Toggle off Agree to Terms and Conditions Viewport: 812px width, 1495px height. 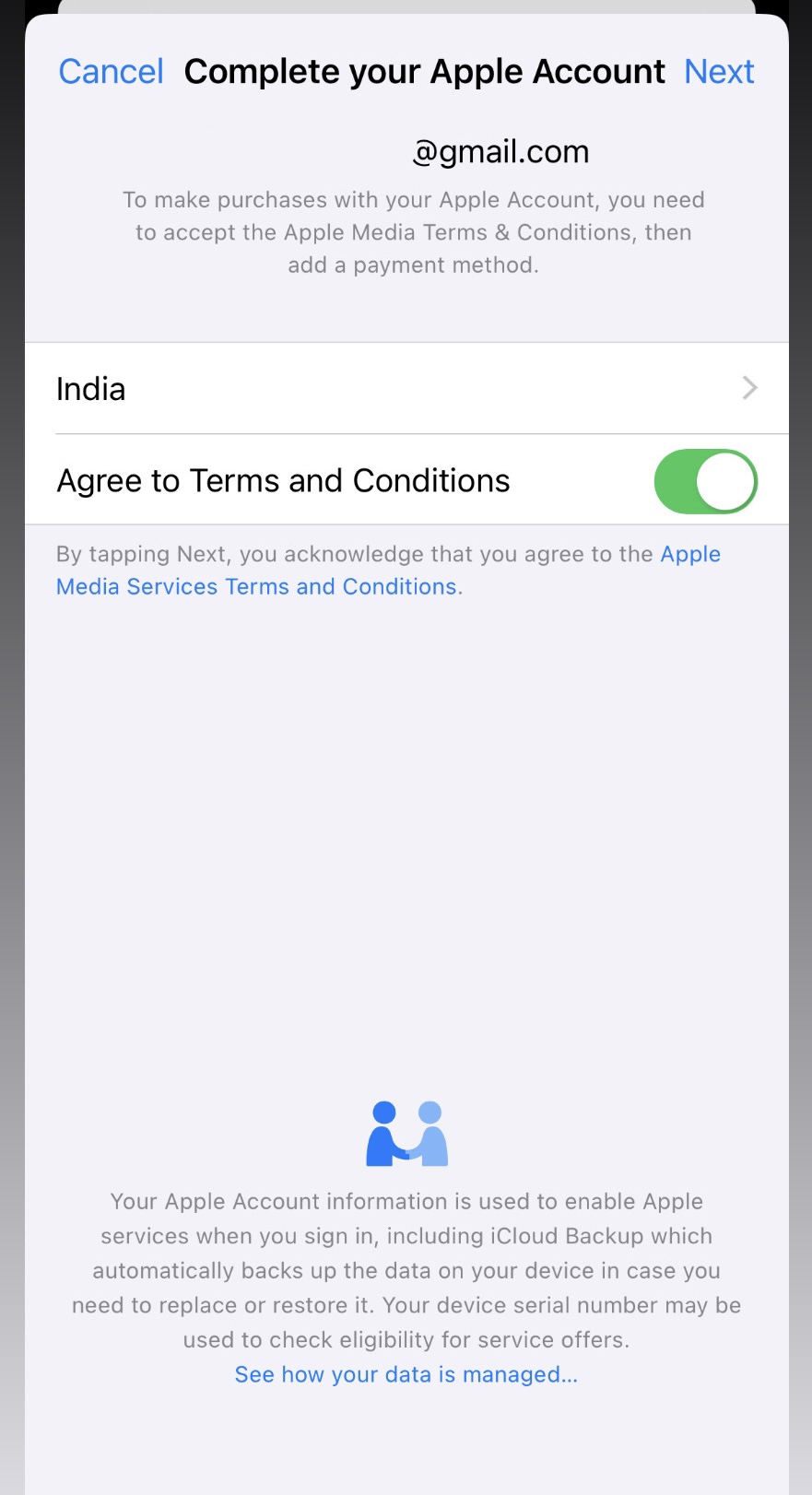[x=705, y=481]
